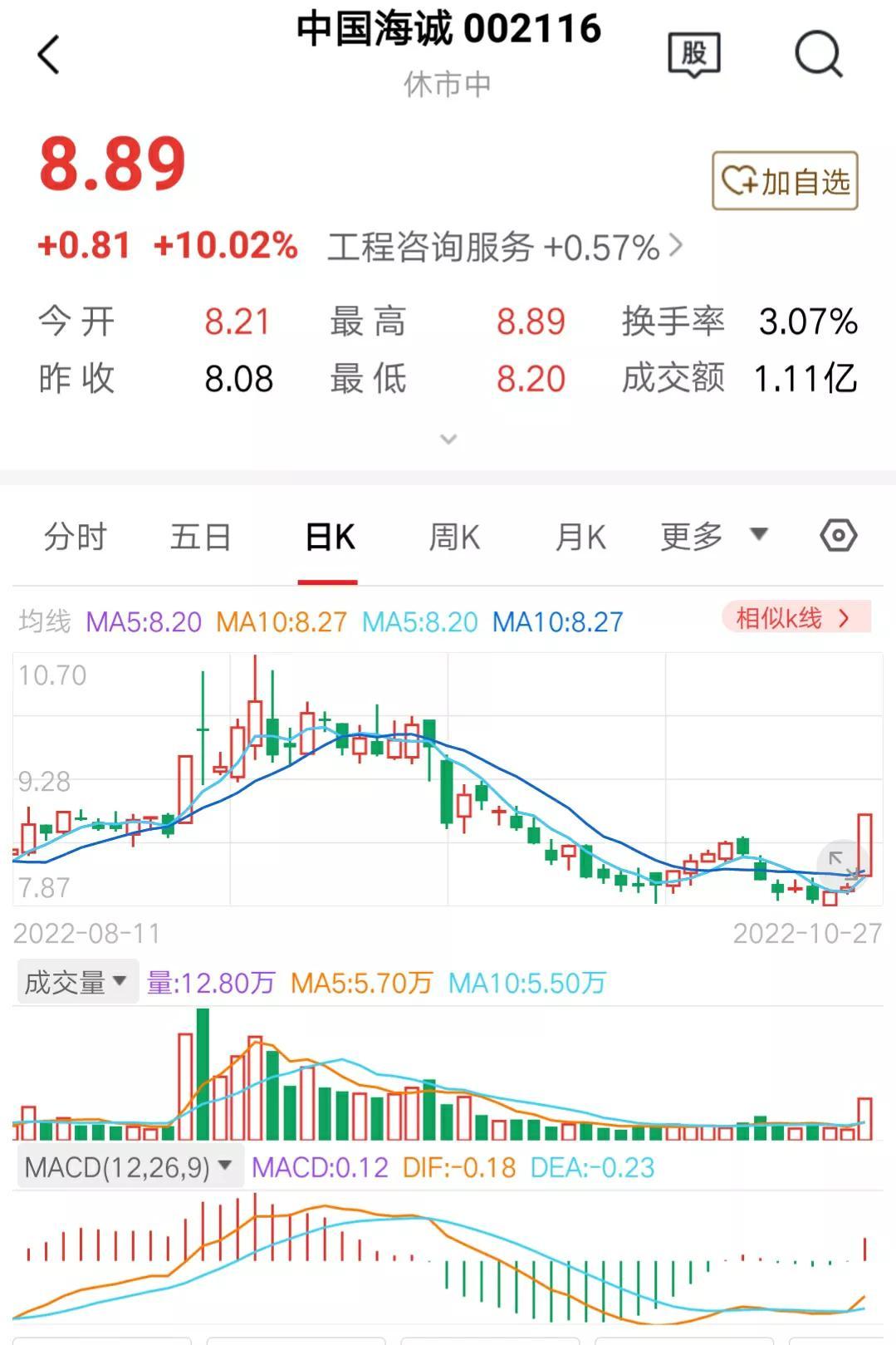The height and width of the screenshot is (1345, 896).
Task: Open the 股 stock discussion icon
Action: click(x=694, y=55)
